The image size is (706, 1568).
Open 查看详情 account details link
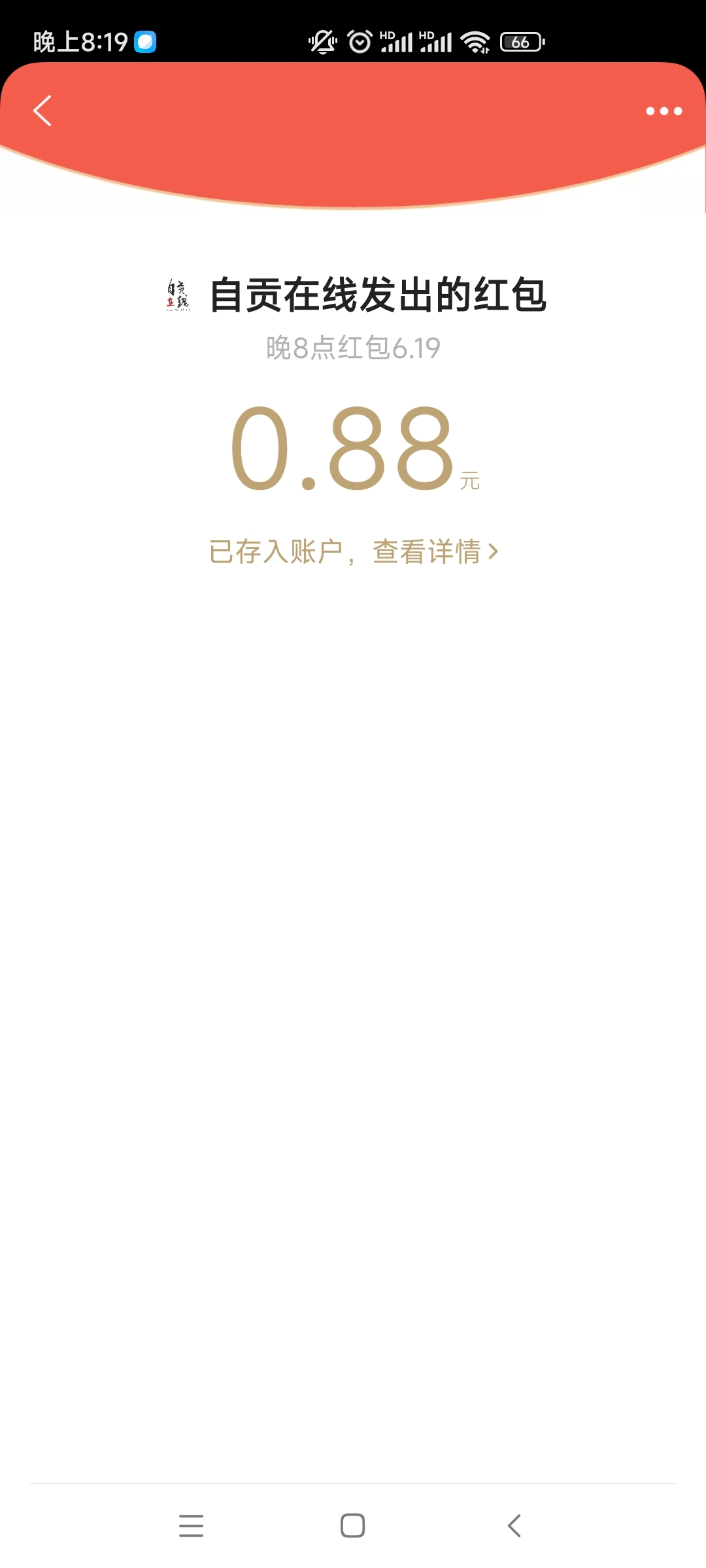point(434,552)
